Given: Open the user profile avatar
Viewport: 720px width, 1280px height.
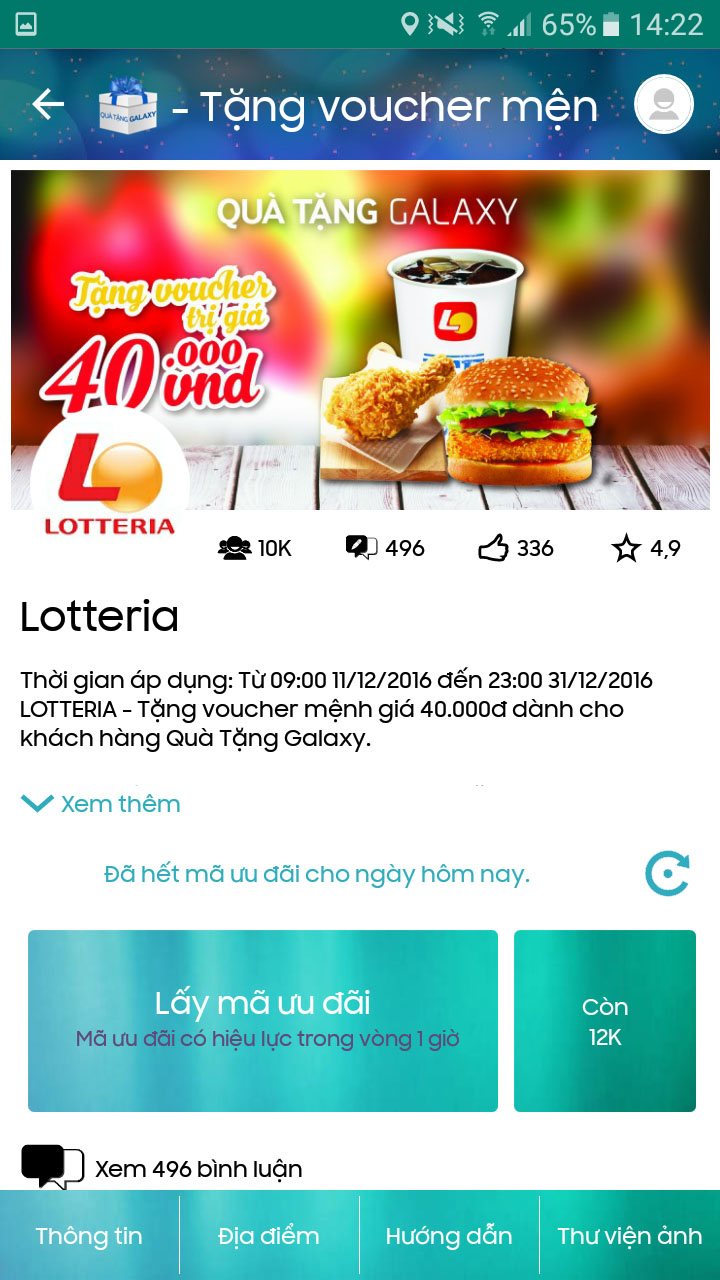Looking at the screenshot, I should pyautogui.click(x=664, y=104).
